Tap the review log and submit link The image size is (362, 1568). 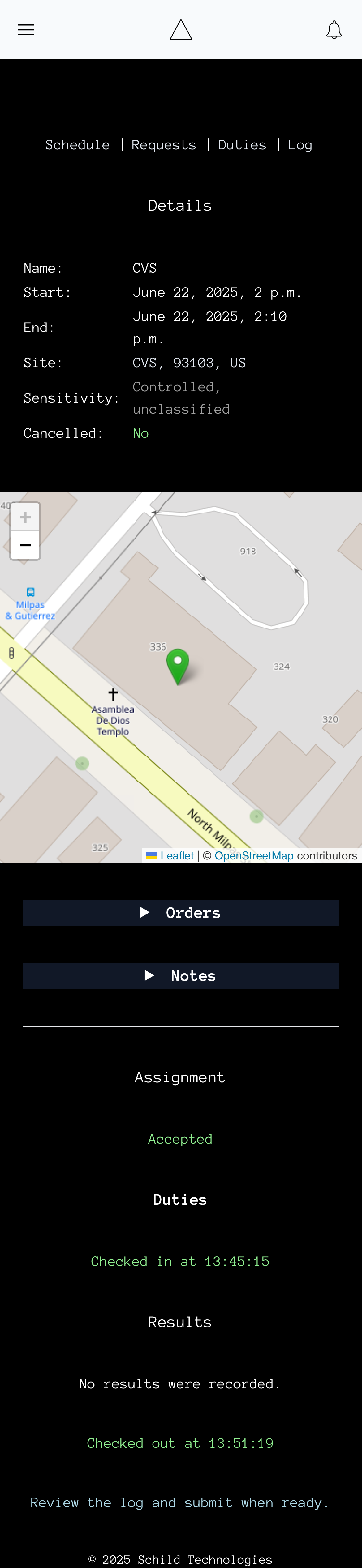click(x=180, y=1503)
